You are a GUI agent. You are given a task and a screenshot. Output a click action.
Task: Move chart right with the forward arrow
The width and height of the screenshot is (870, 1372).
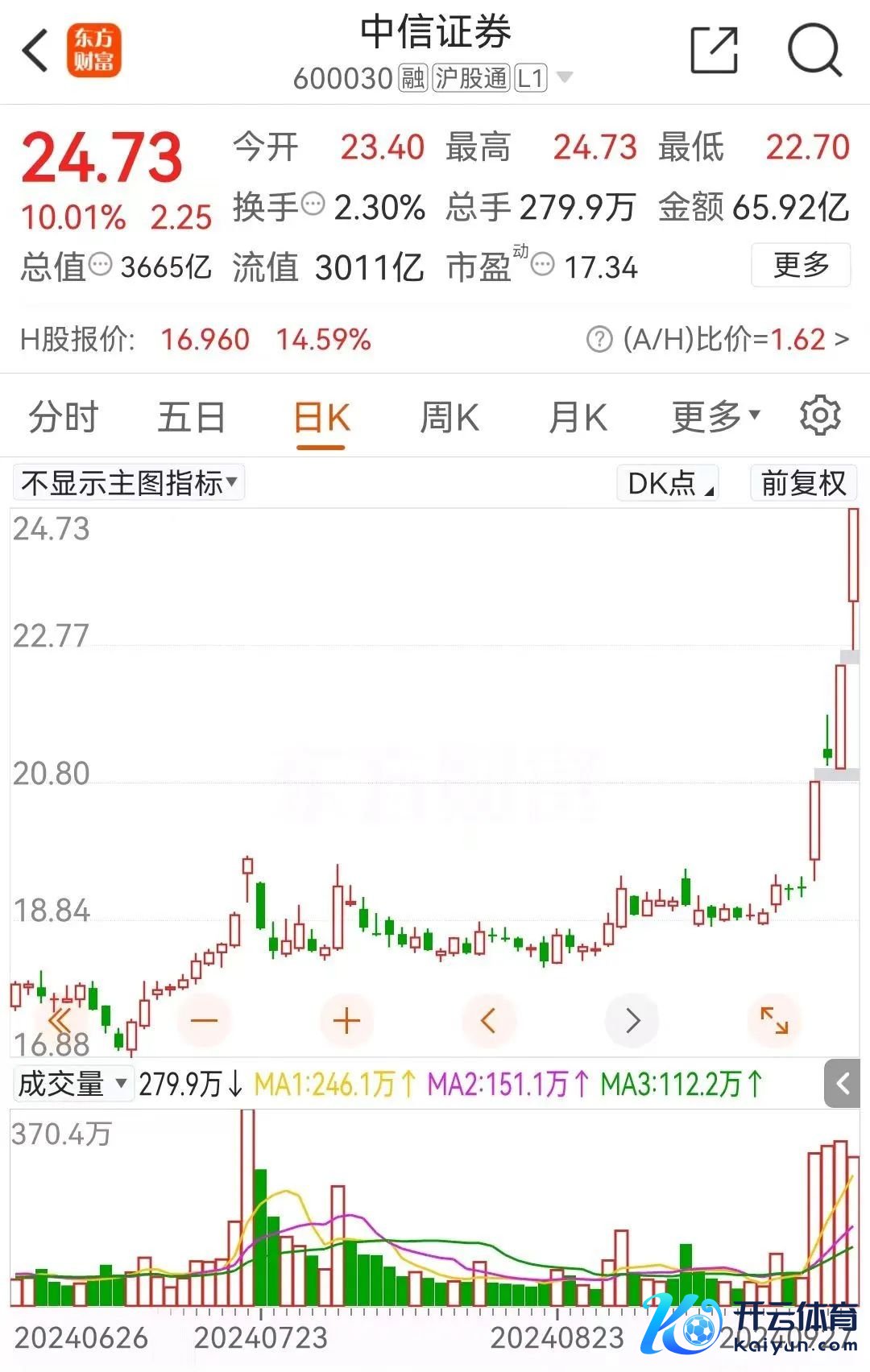pyautogui.click(x=632, y=1021)
